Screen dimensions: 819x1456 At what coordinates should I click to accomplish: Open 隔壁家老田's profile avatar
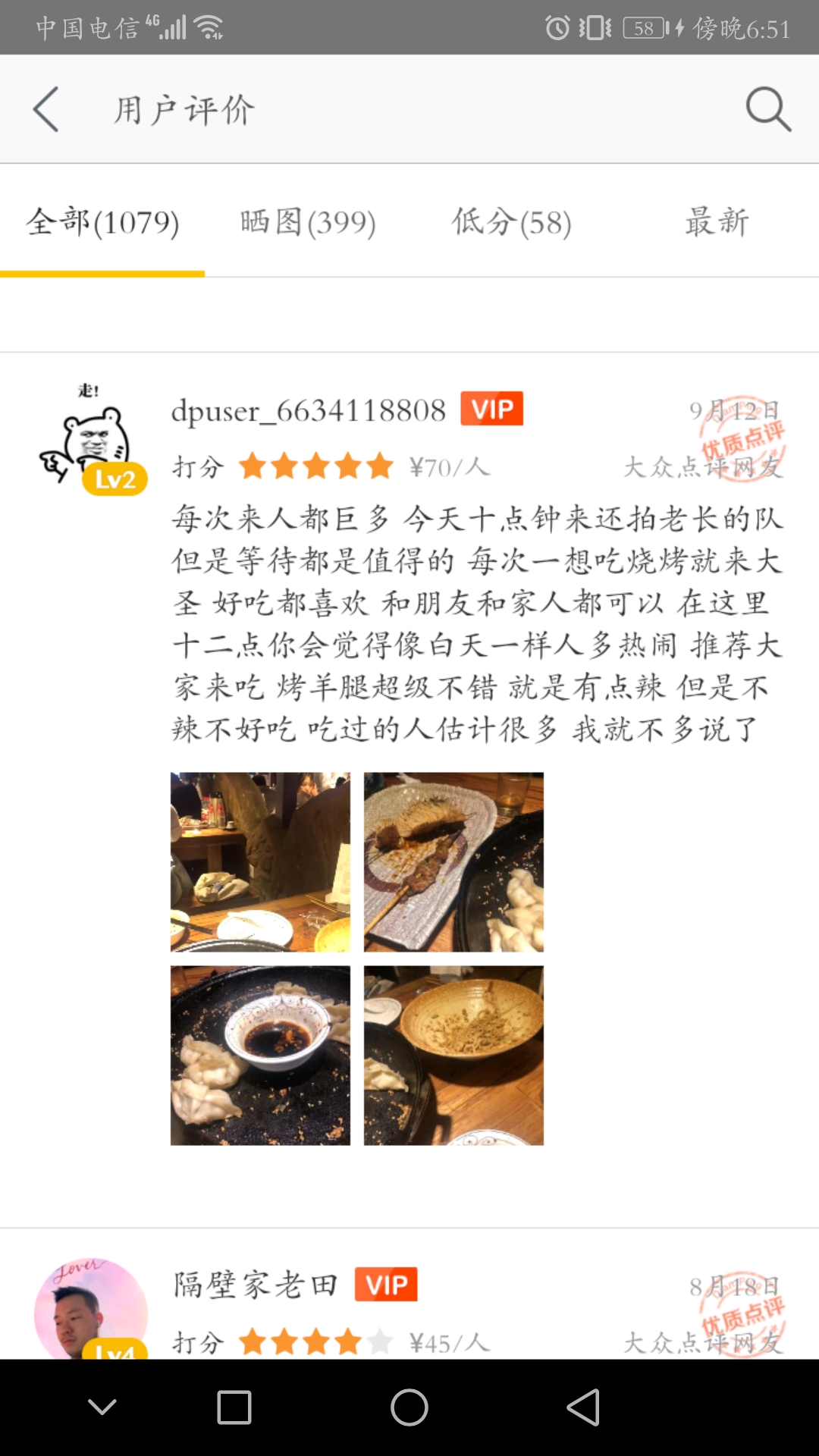[91, 1309]
